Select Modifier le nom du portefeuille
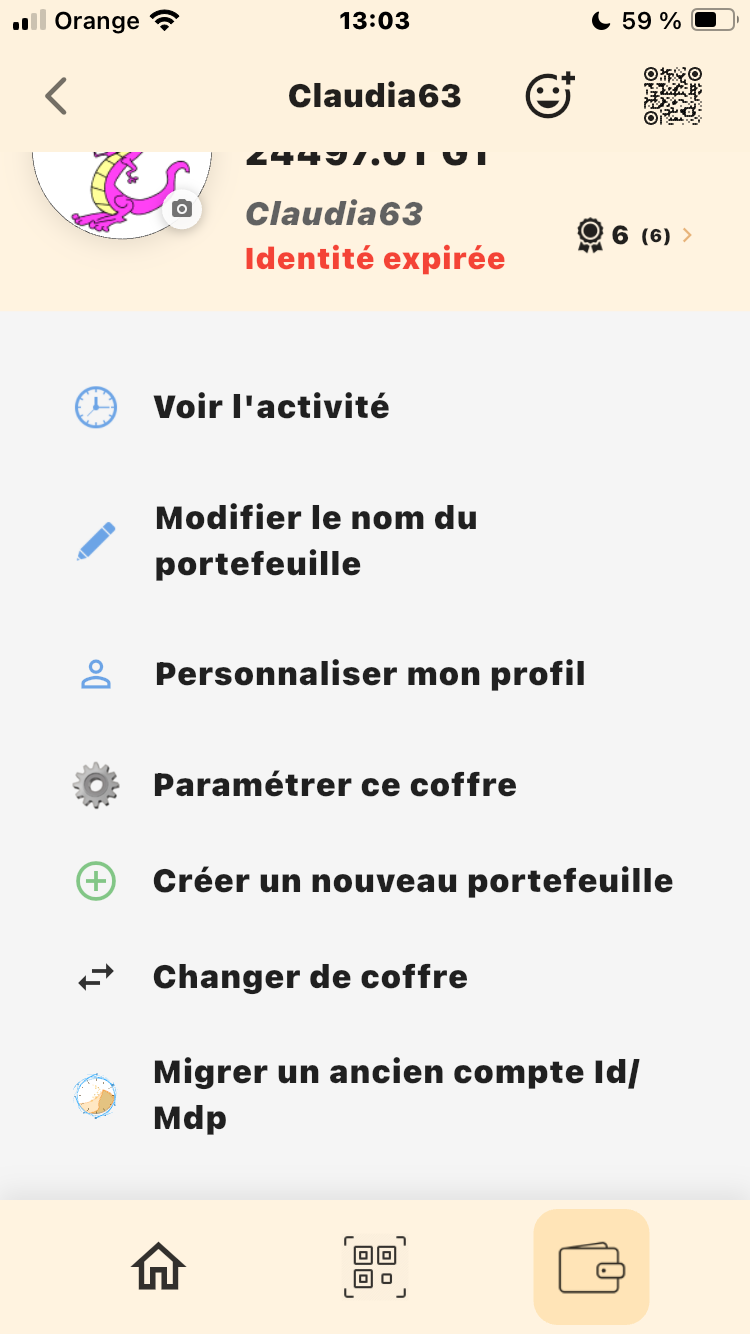The height and width of the screenshot is (1334, 750). click(315, 541)
